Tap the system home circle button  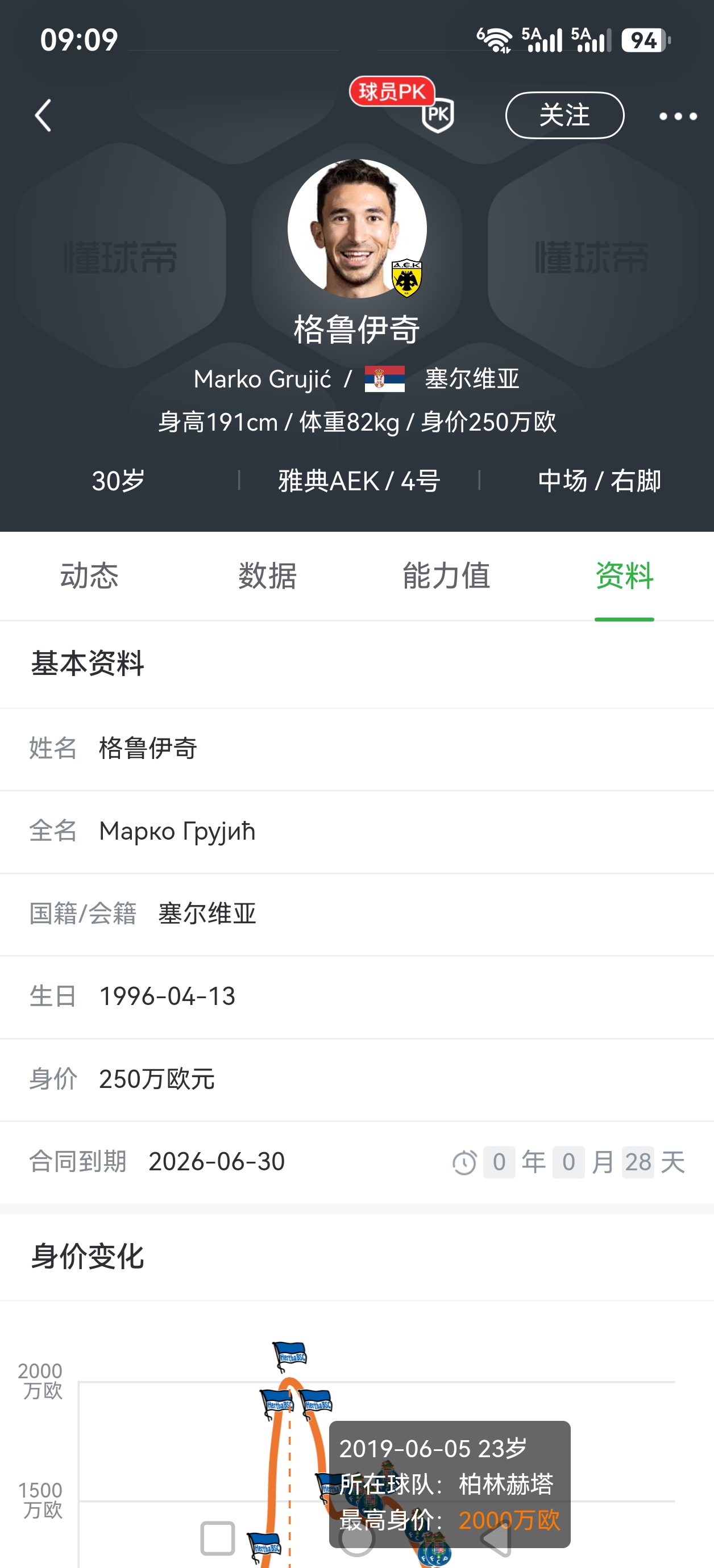[x=357, y=1538]
